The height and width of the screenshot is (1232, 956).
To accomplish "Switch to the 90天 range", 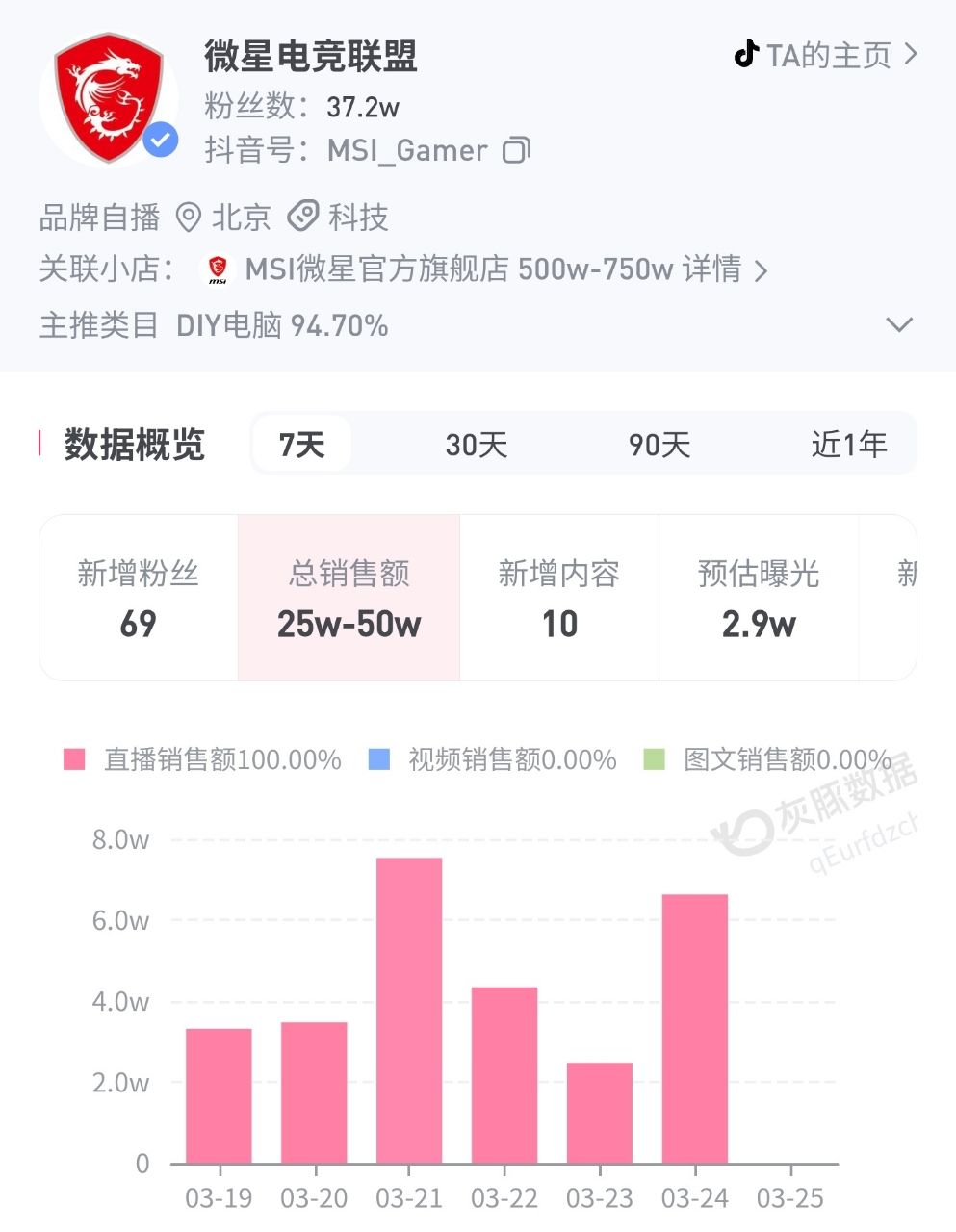I will tap(659, 445).
